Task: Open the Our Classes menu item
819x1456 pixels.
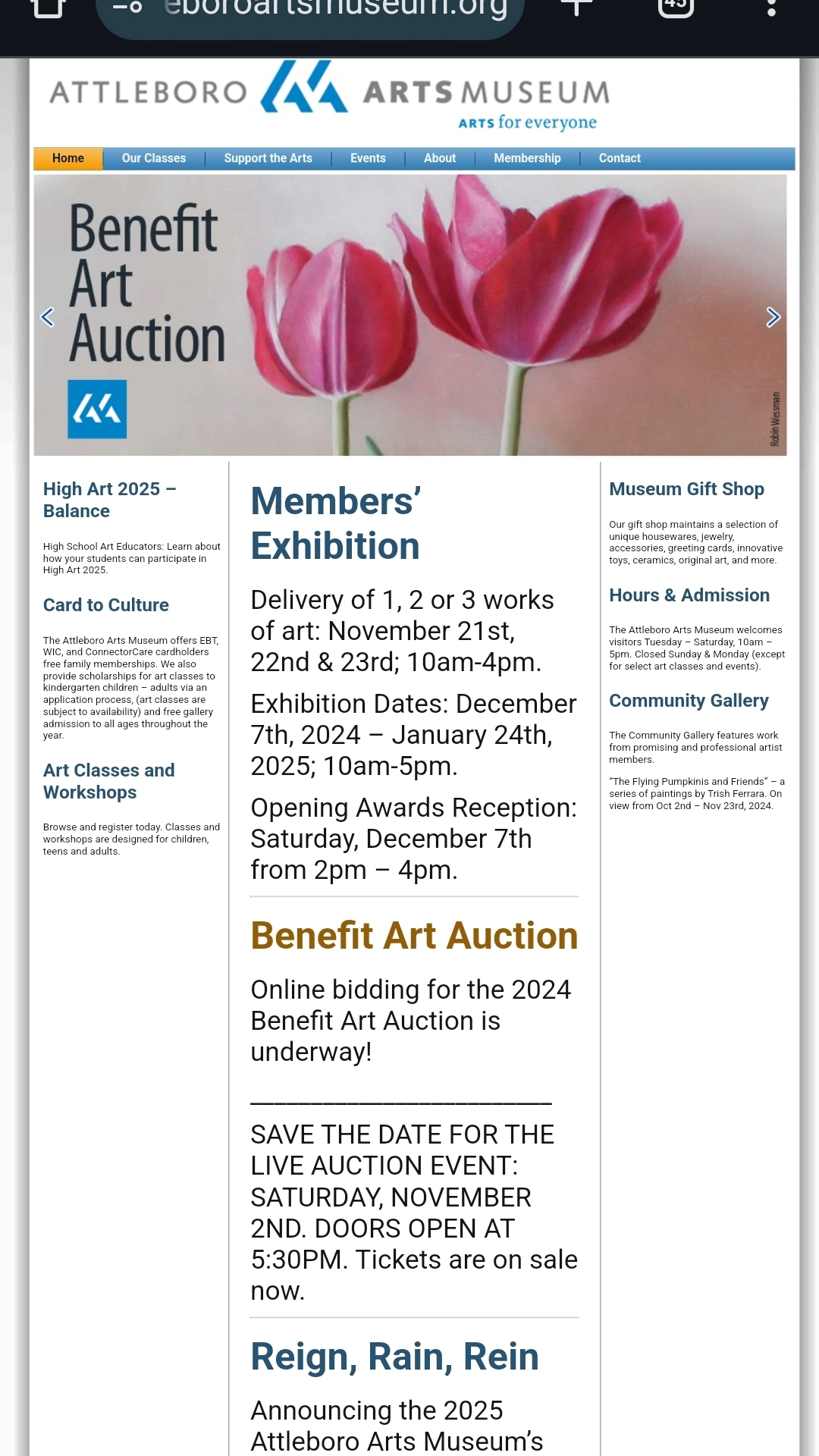Action: pyautogui.click(x=153, y=158)
